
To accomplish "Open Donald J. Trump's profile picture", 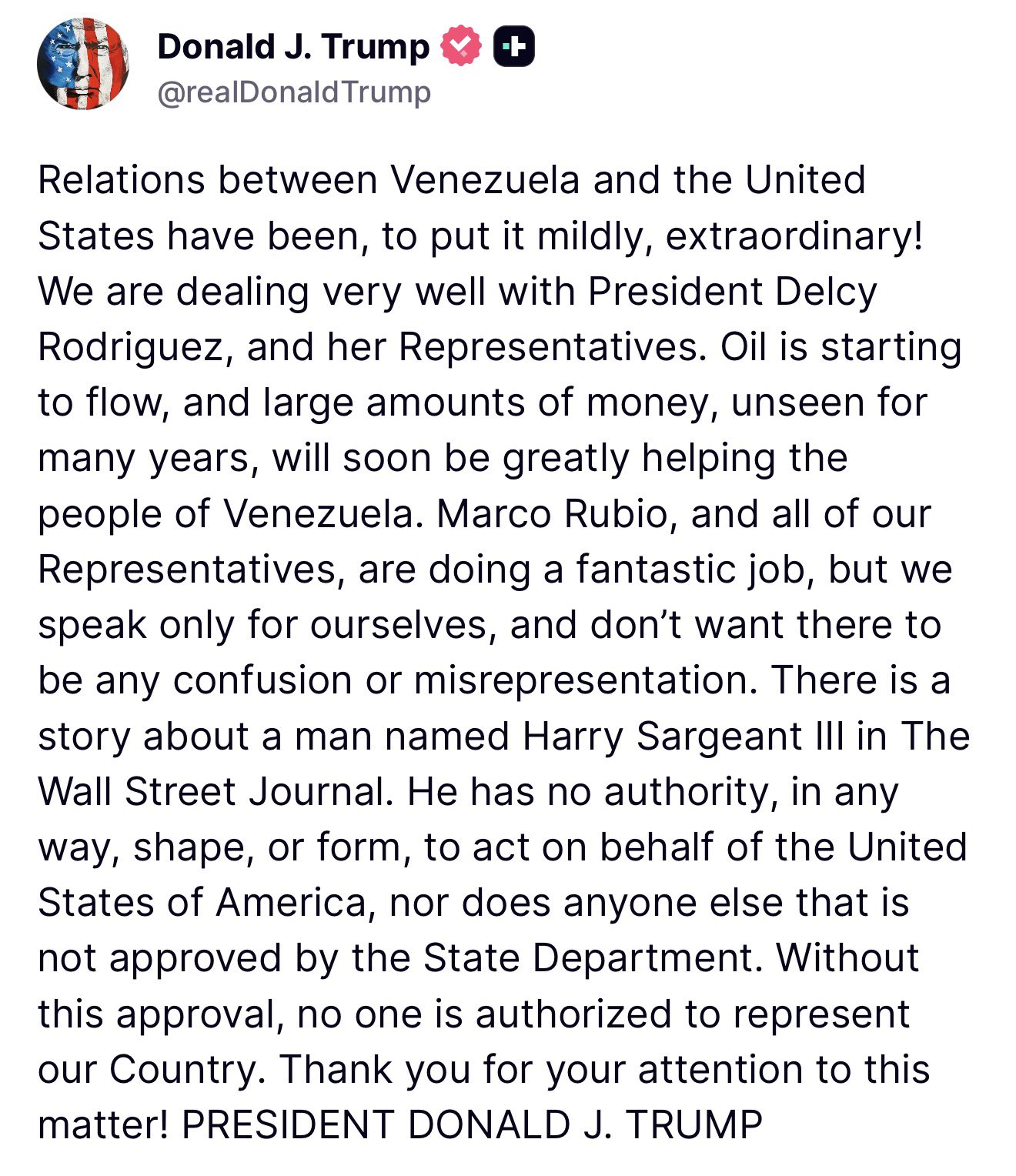I will [83, 65].
